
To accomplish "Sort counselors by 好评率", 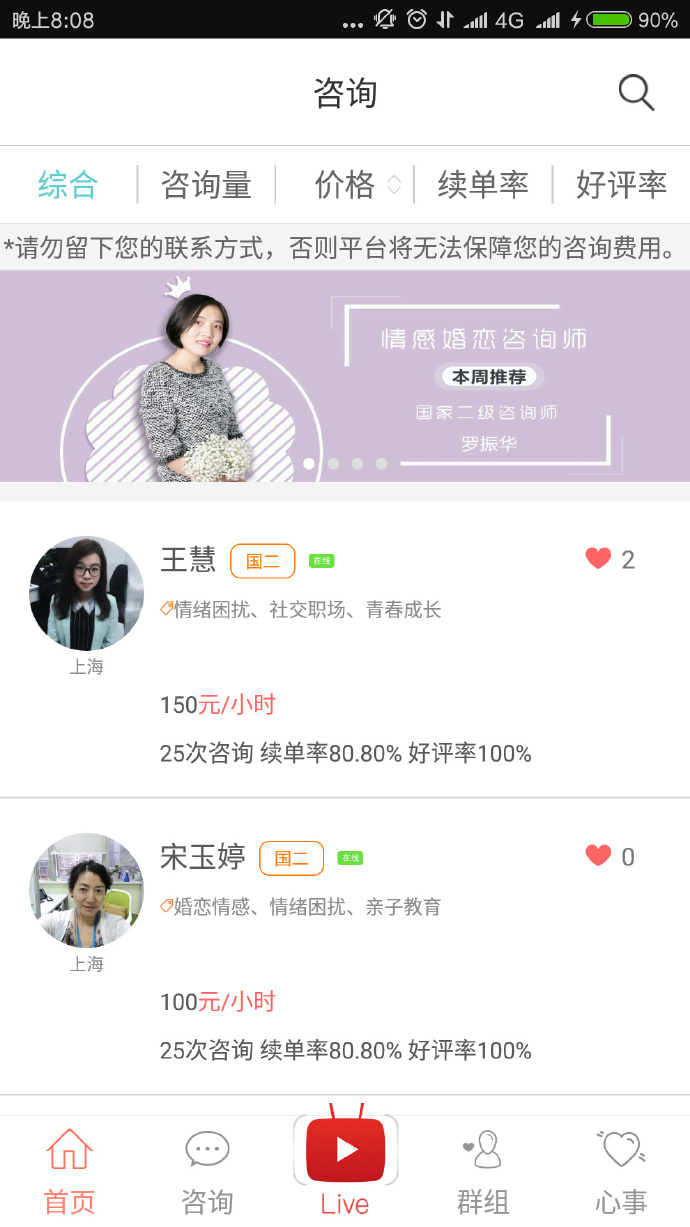I will click(x=621, y=185).
